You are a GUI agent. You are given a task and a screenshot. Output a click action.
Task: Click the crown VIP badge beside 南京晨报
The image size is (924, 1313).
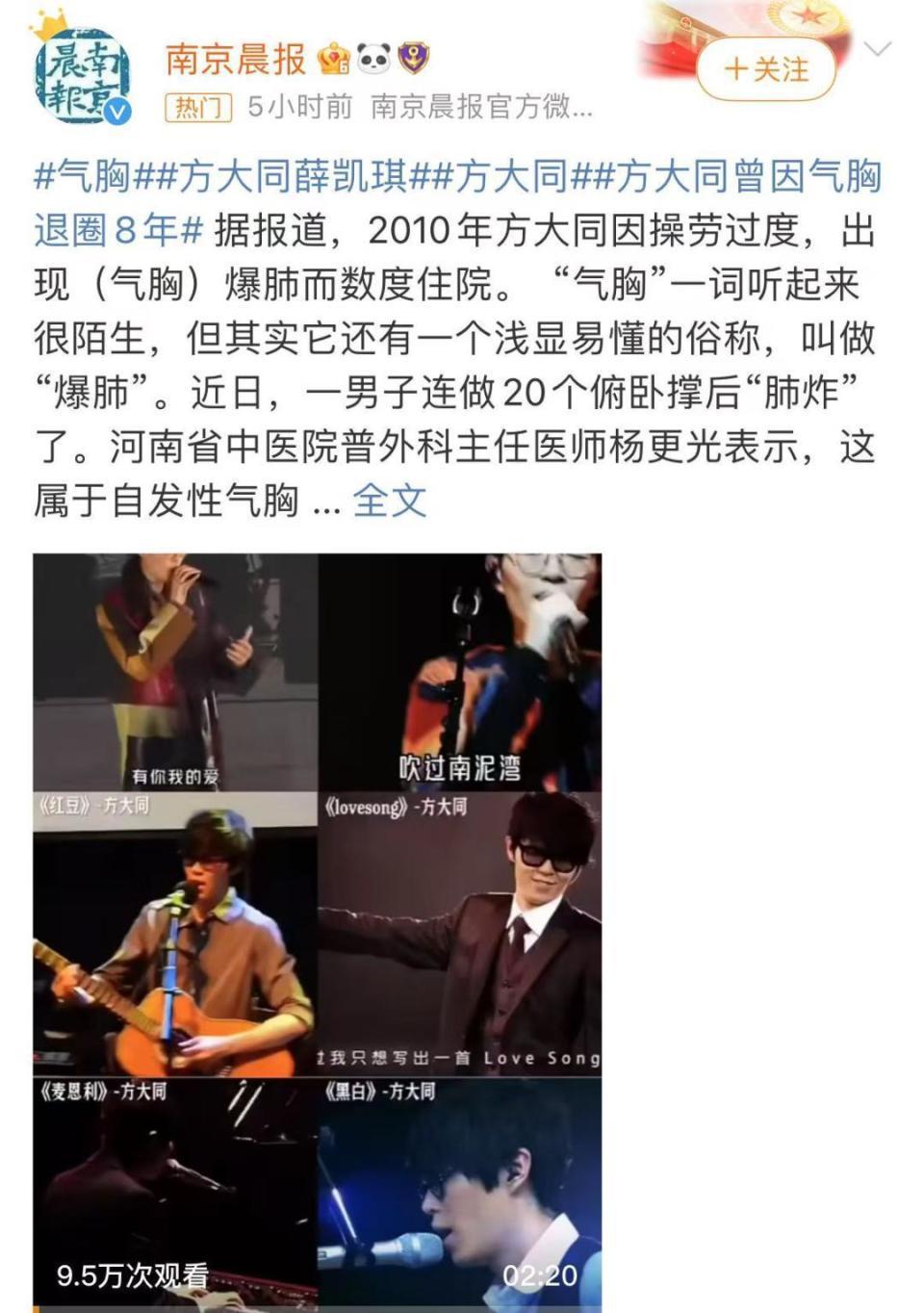click(331, 60)
